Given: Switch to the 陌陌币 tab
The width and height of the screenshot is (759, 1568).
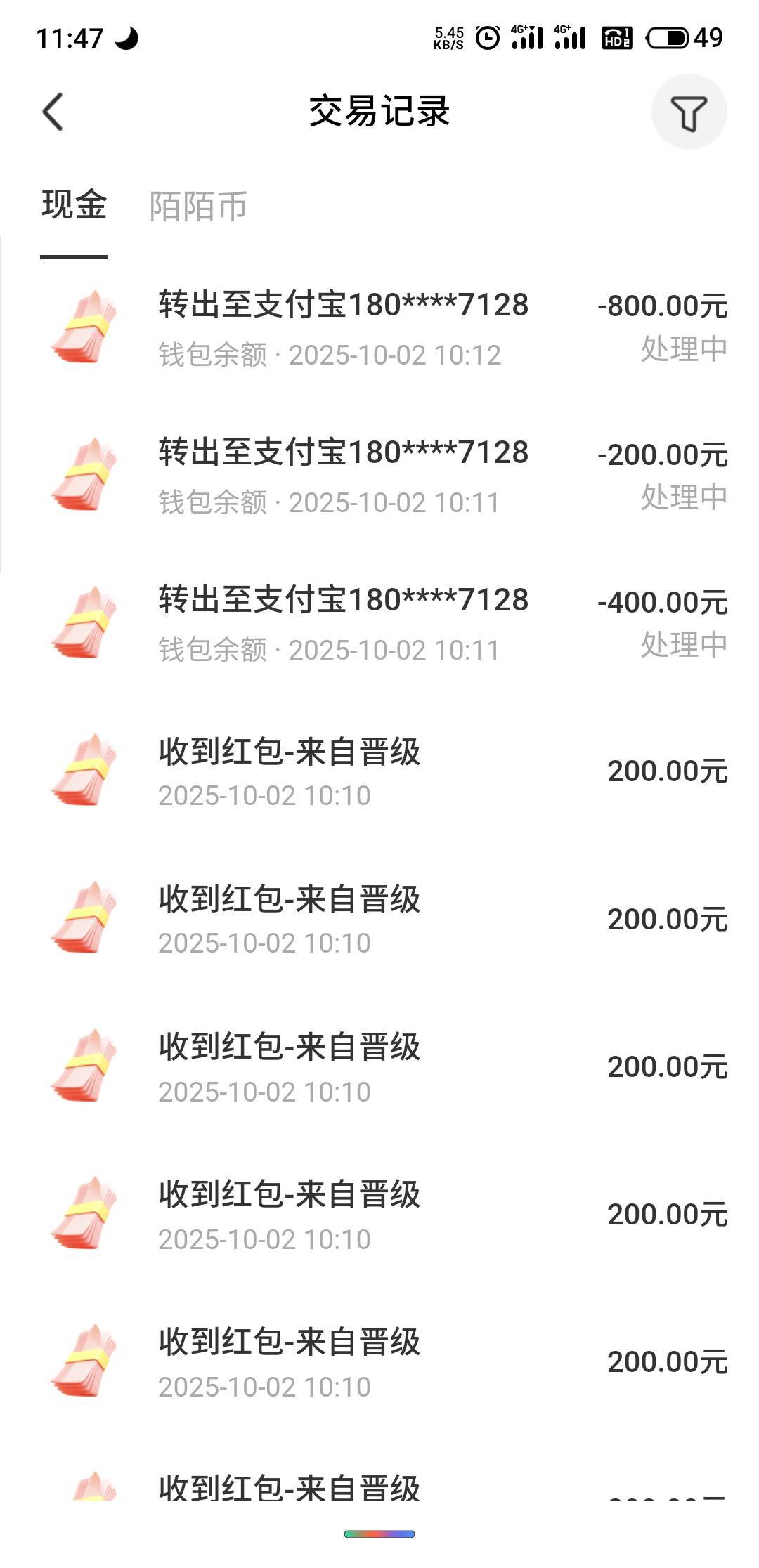Looking at the screenshot, I should click(198, 207).
